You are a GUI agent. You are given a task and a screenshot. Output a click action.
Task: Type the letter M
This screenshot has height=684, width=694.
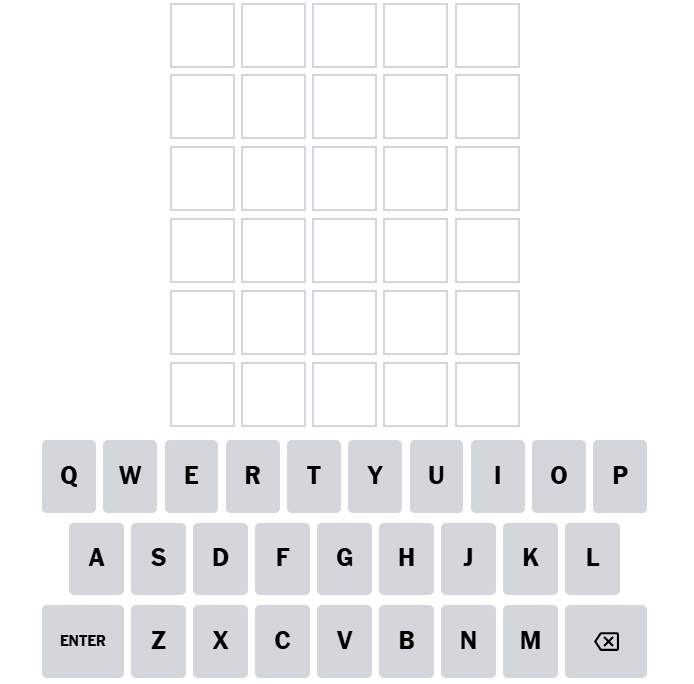[530, 641]
